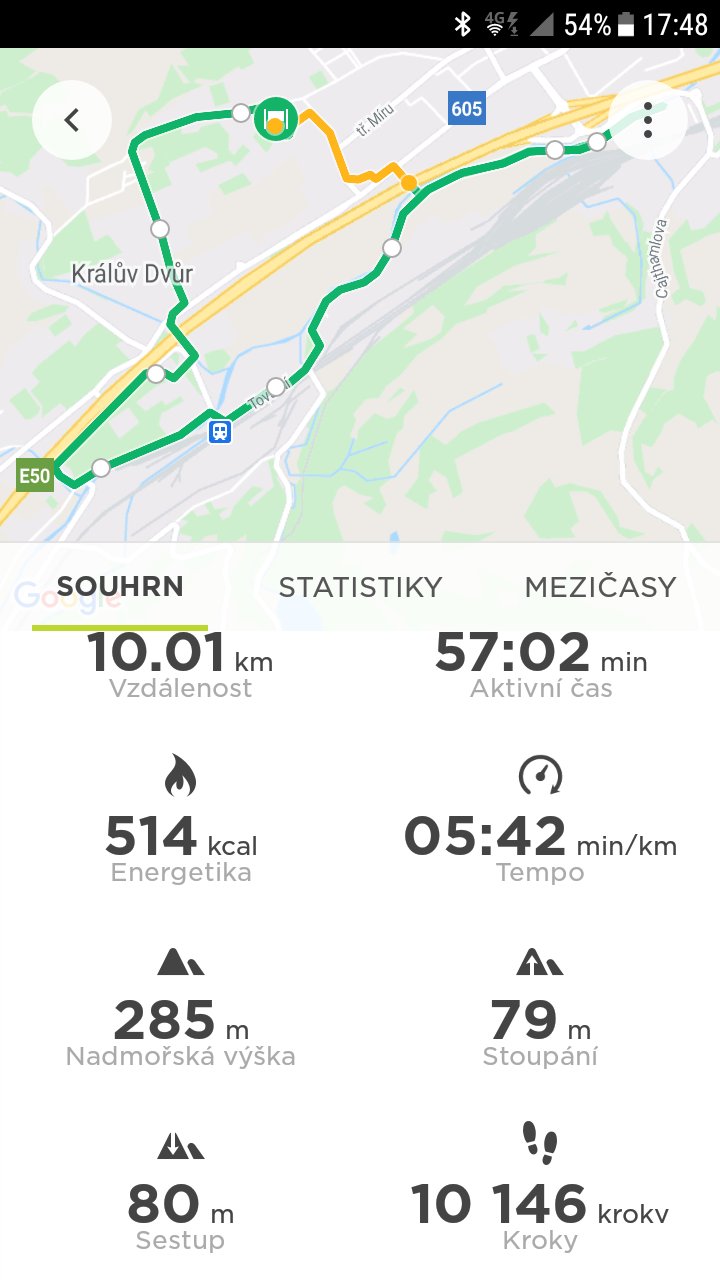
Task: Select the SOUHRN tab
Action: click(x=120, y=587)
